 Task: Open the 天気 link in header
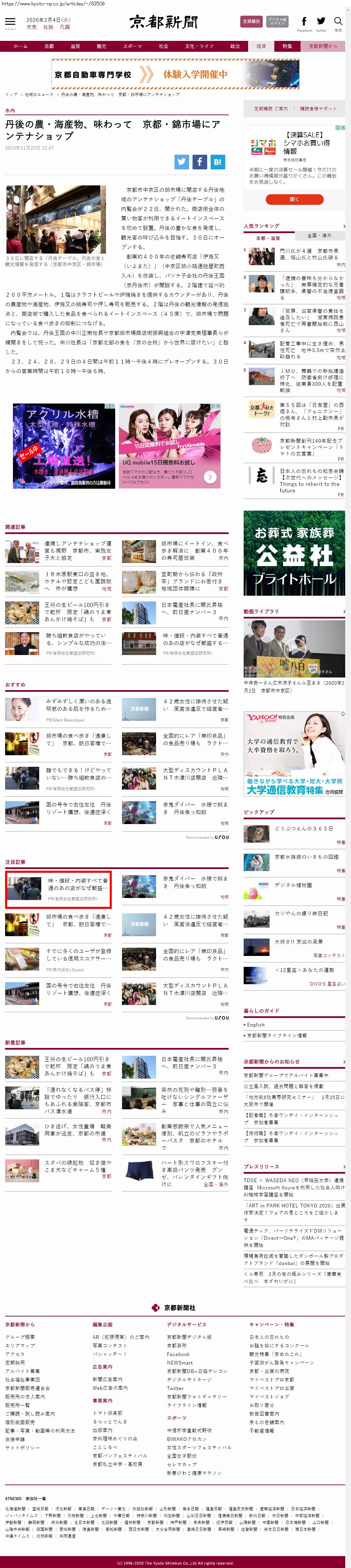32,27
